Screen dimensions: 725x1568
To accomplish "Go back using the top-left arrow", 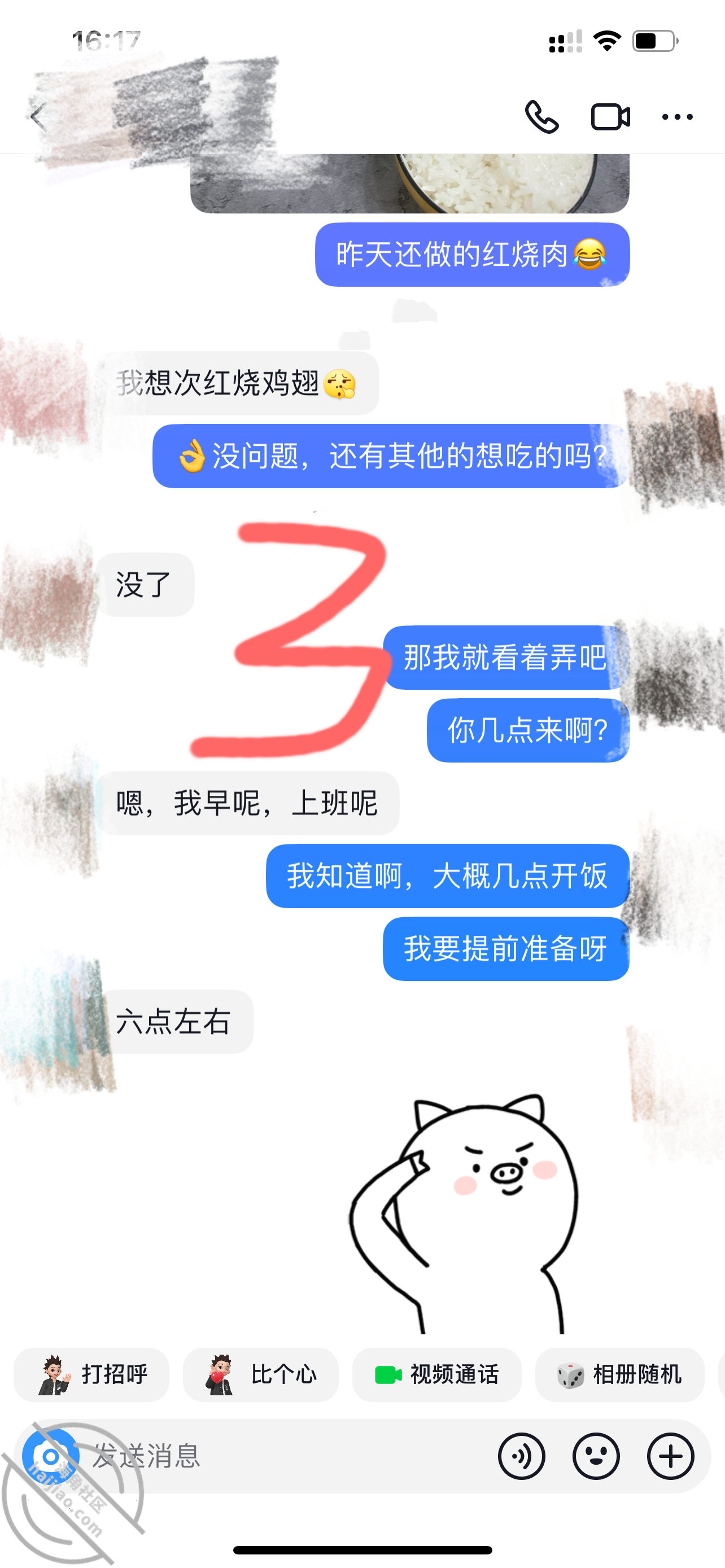I will (x=38, y=117).
